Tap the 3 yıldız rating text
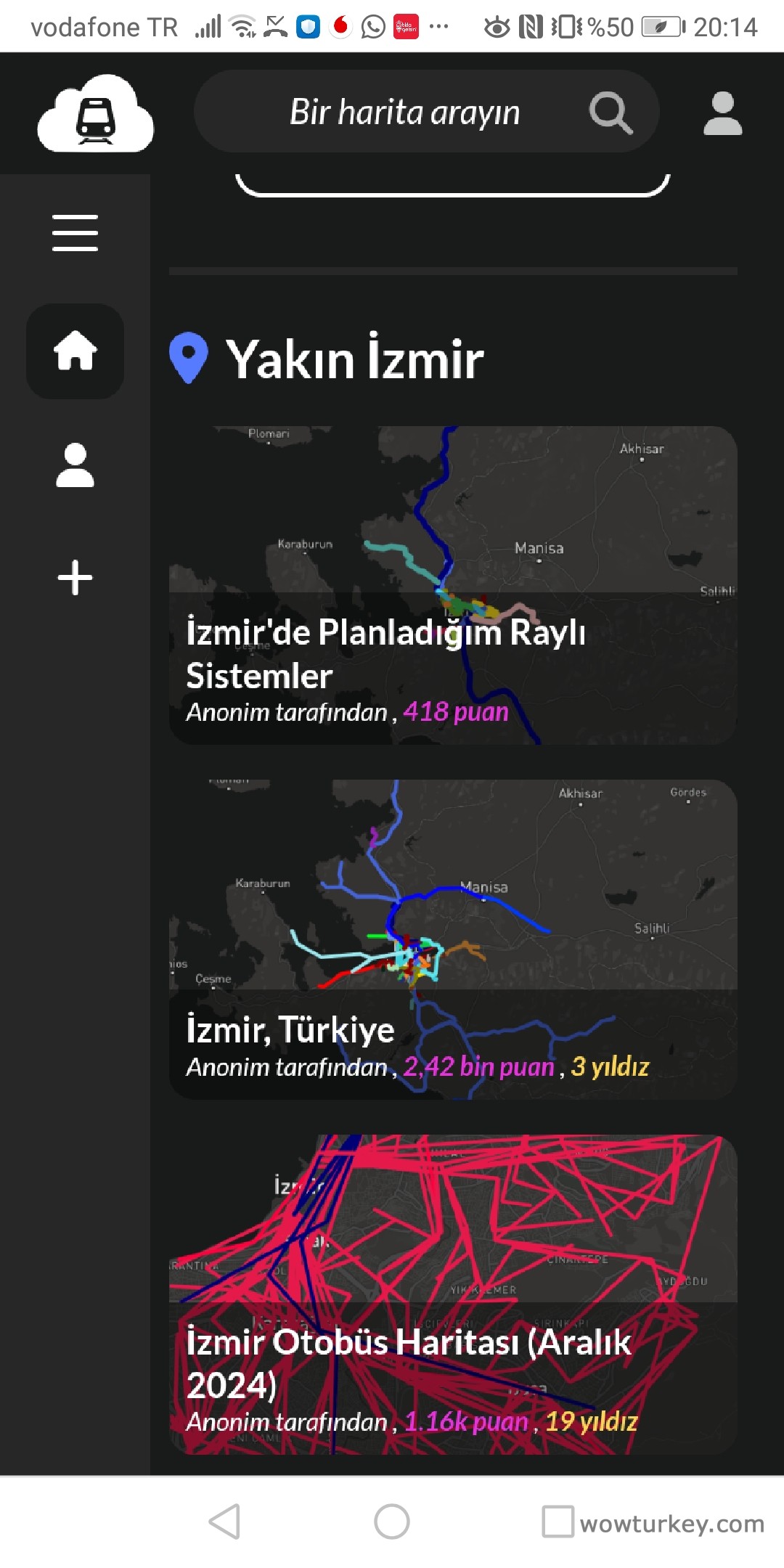This screenshot has height=1568, width=784. click(x=611, y=1066)
